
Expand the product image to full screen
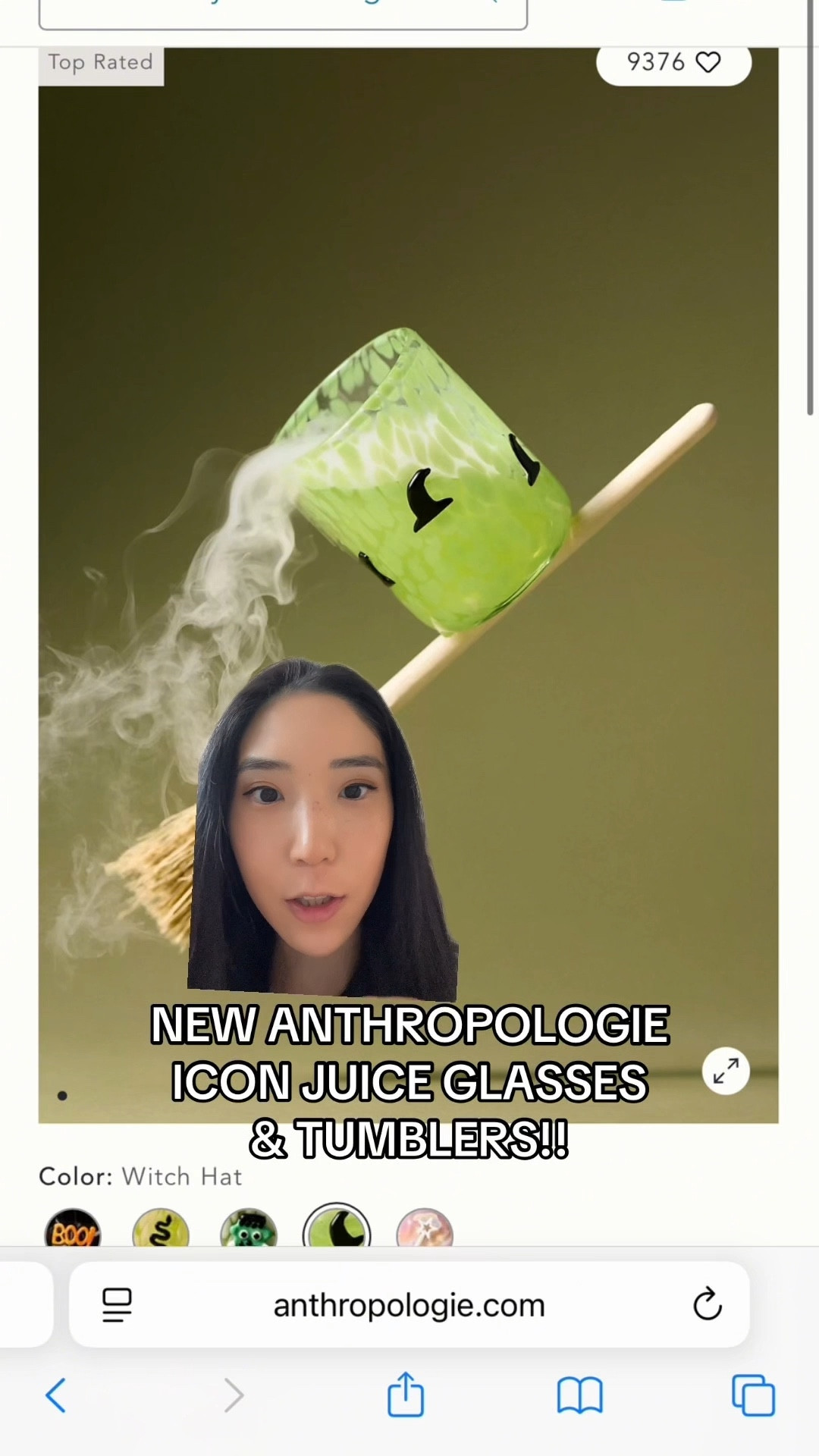(726, 1071)
